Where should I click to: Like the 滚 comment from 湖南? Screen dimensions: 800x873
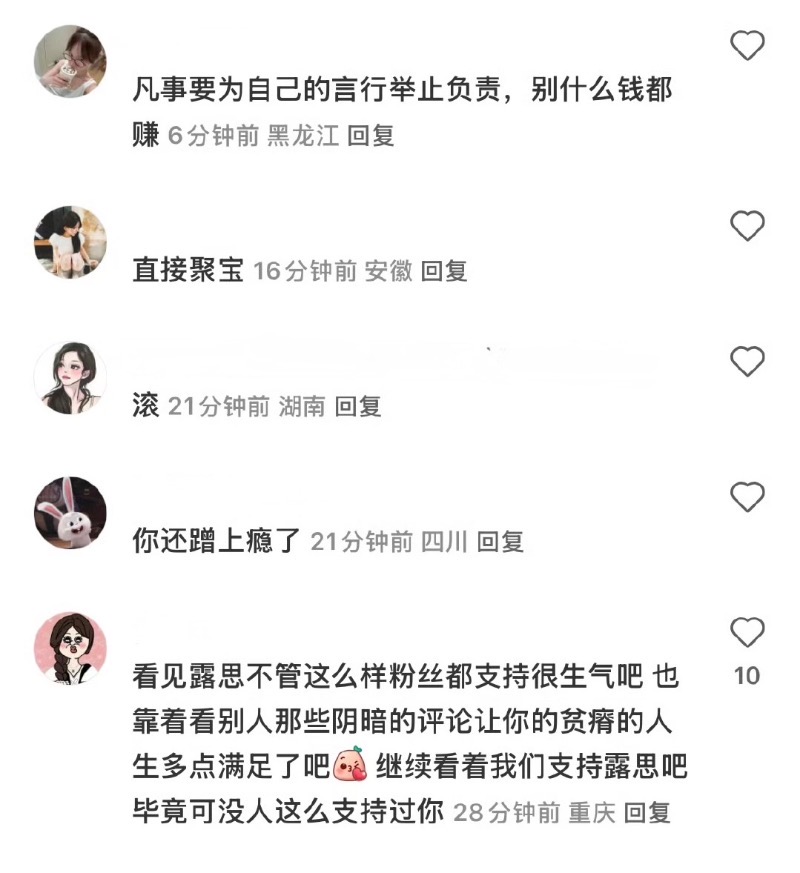[747, 361]
